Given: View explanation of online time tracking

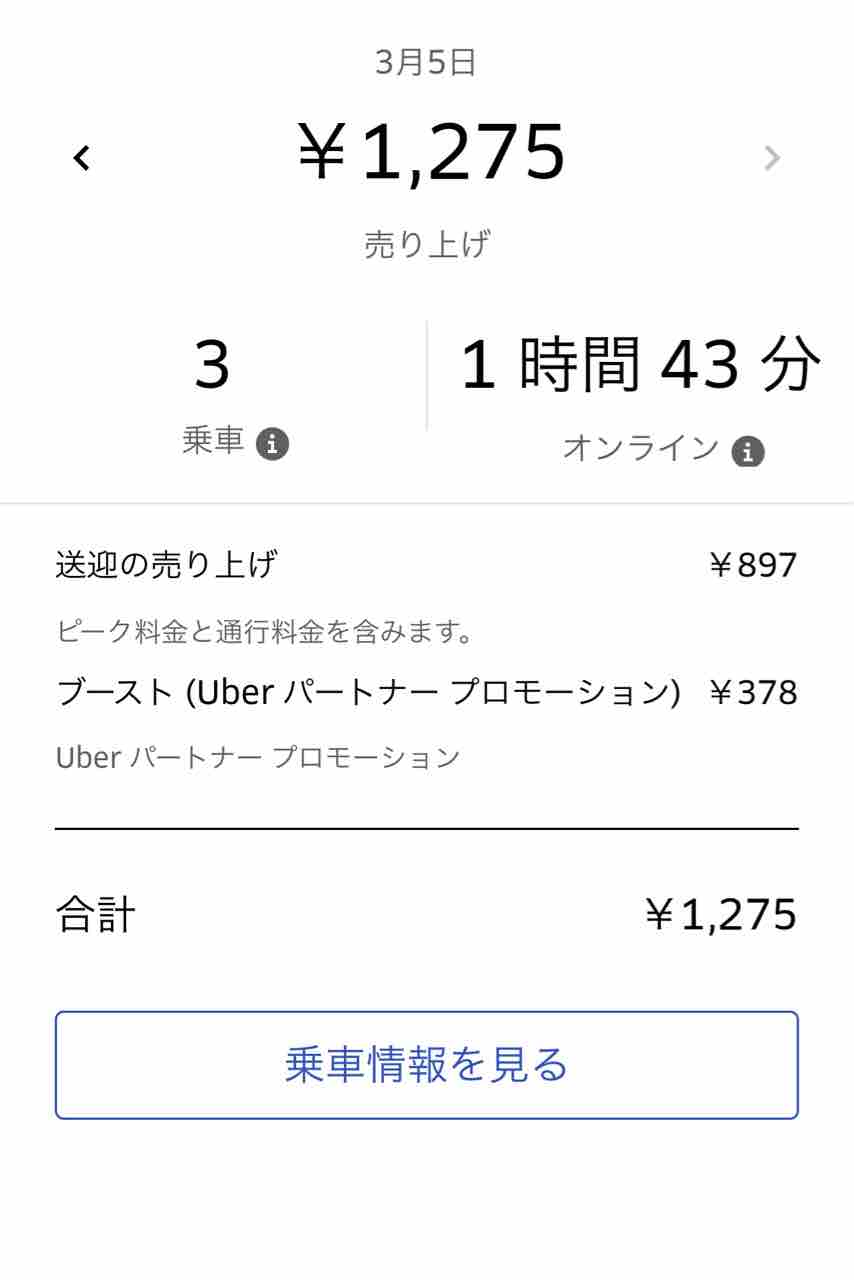Looking at the screenshot, I should (747, 450).
